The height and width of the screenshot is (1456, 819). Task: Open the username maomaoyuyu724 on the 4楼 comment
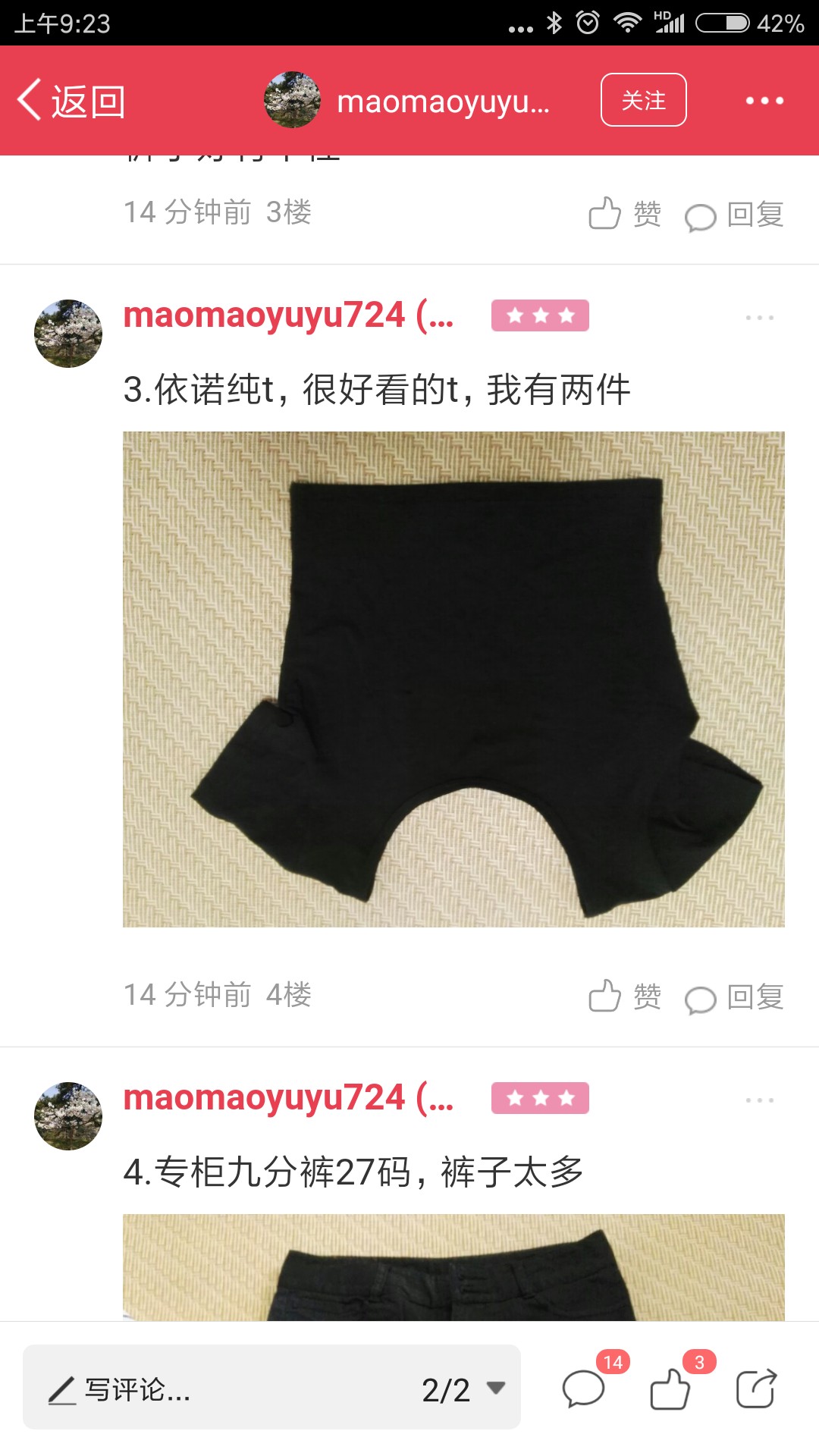click(288, 315)
